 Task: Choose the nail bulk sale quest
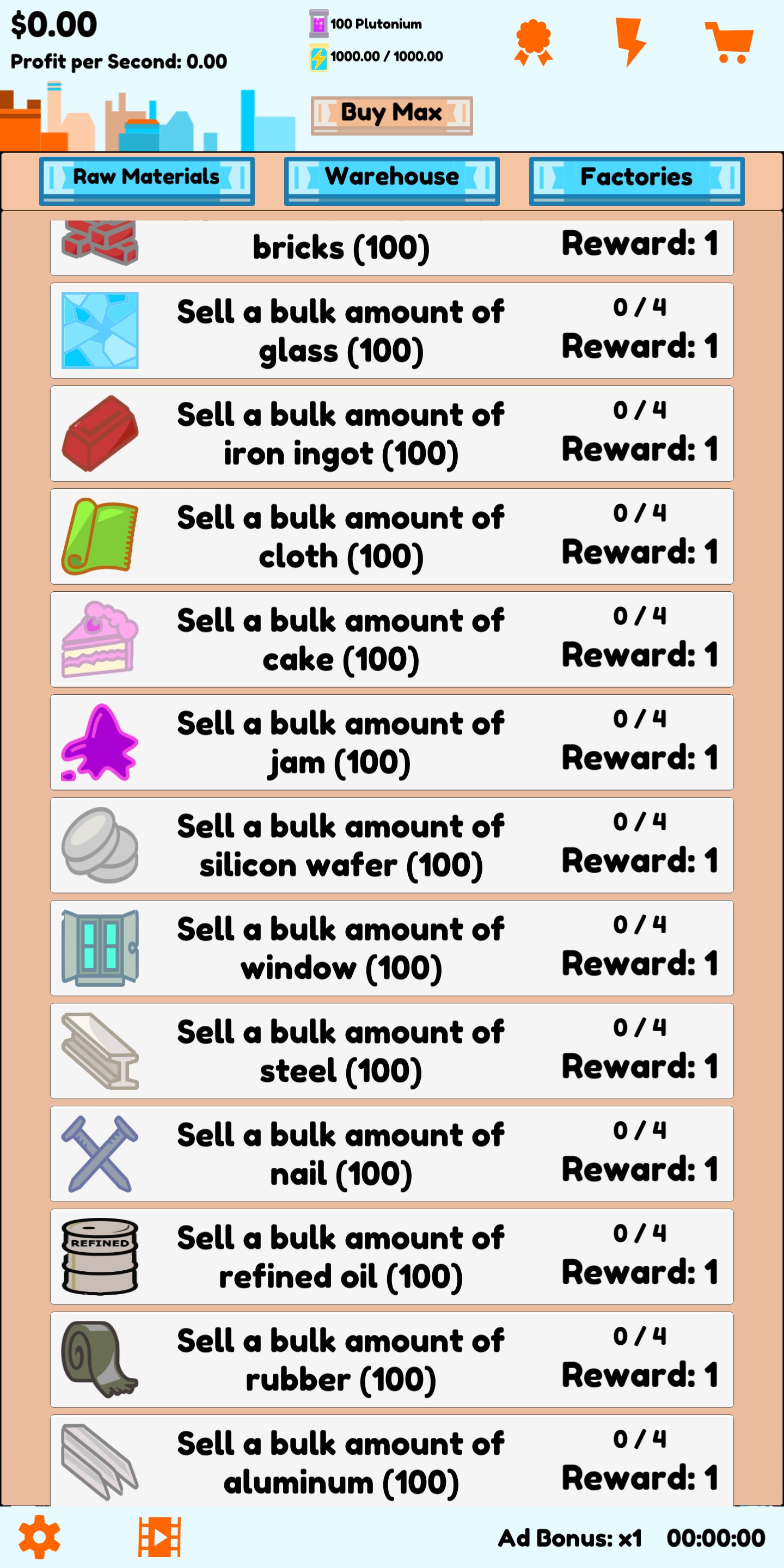point(391,1154)
